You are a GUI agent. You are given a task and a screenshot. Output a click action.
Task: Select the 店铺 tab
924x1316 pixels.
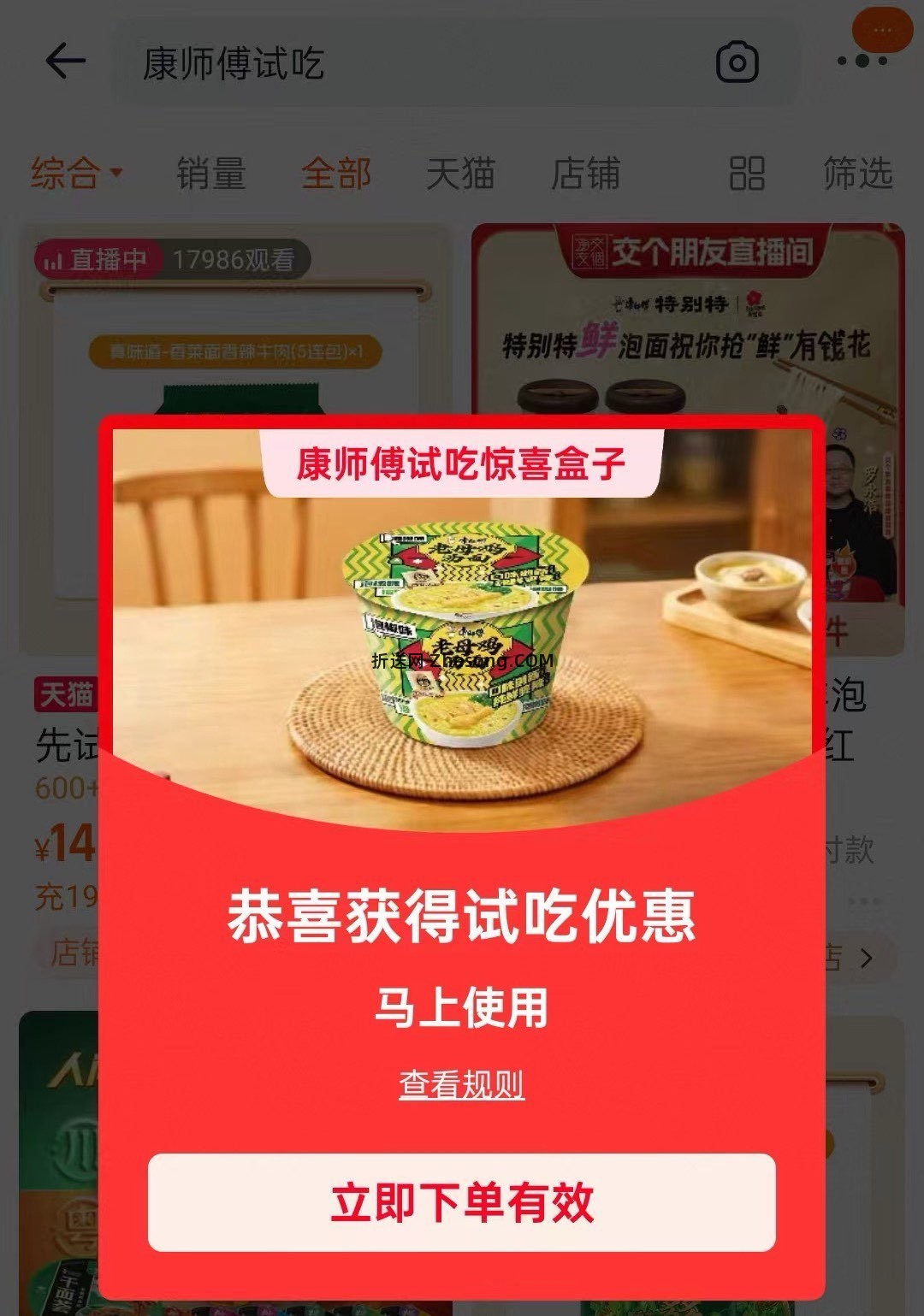[588, 173]
